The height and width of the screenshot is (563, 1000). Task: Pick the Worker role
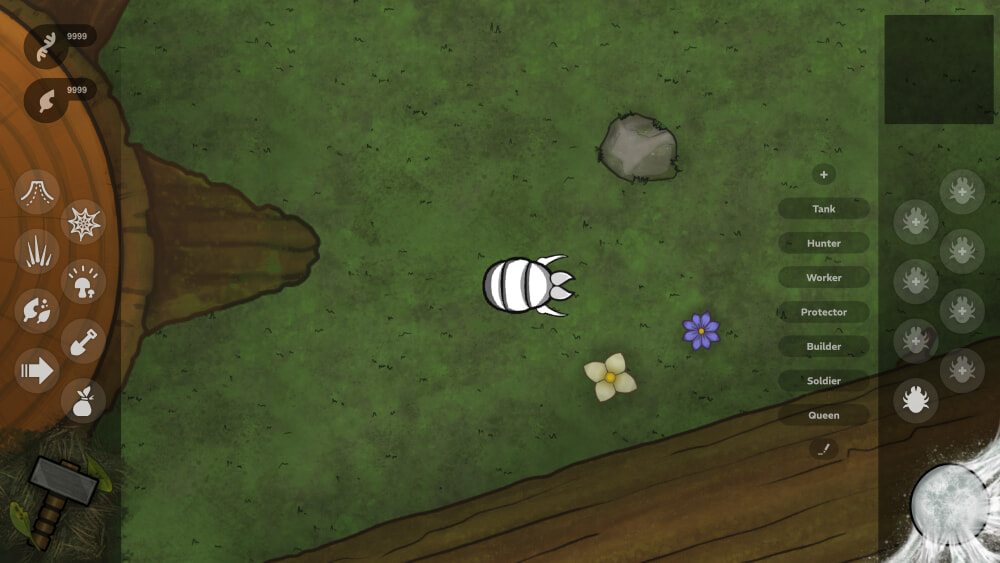(823, 278)
